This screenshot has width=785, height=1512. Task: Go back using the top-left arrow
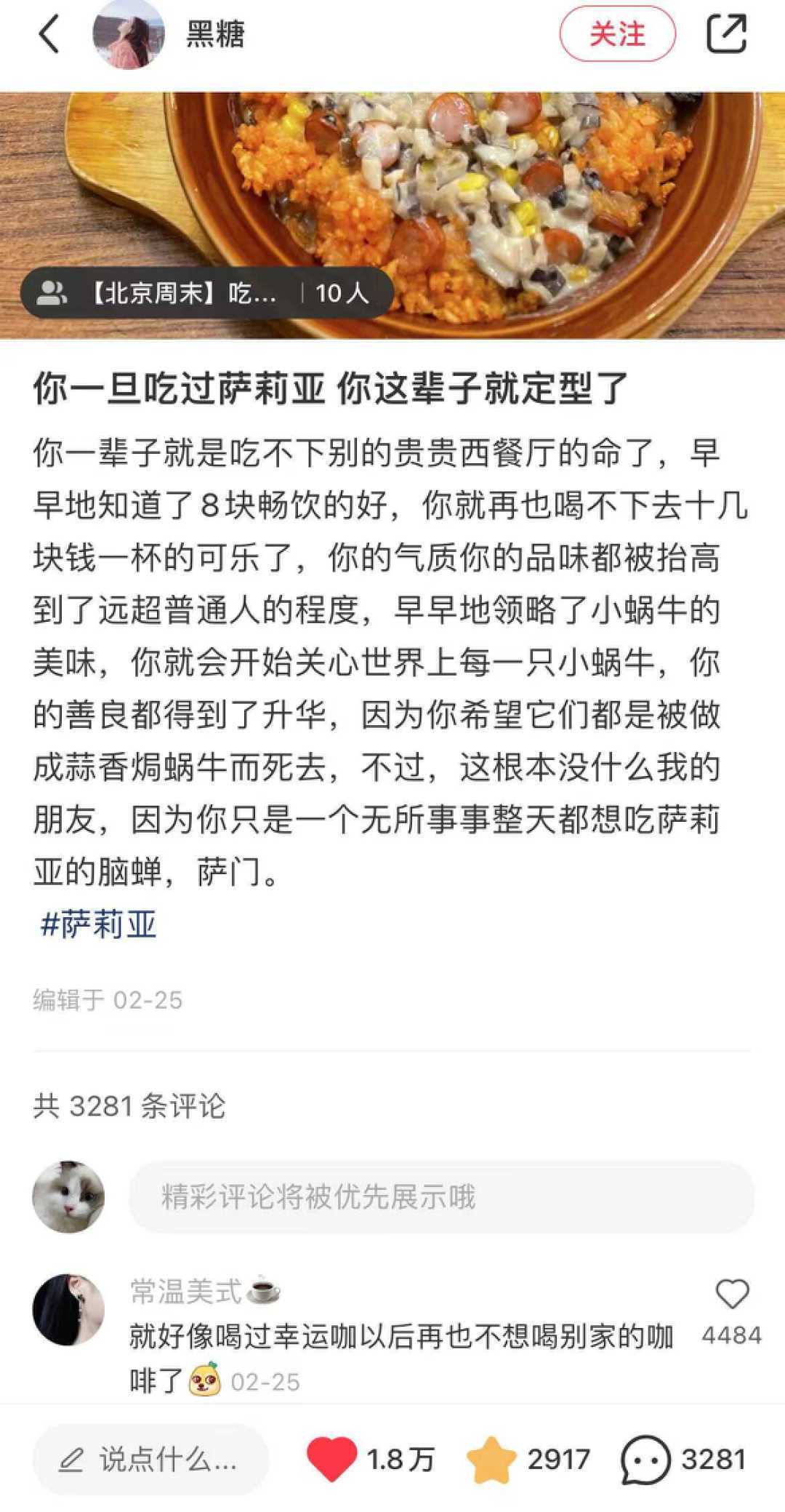click(49, 34)
